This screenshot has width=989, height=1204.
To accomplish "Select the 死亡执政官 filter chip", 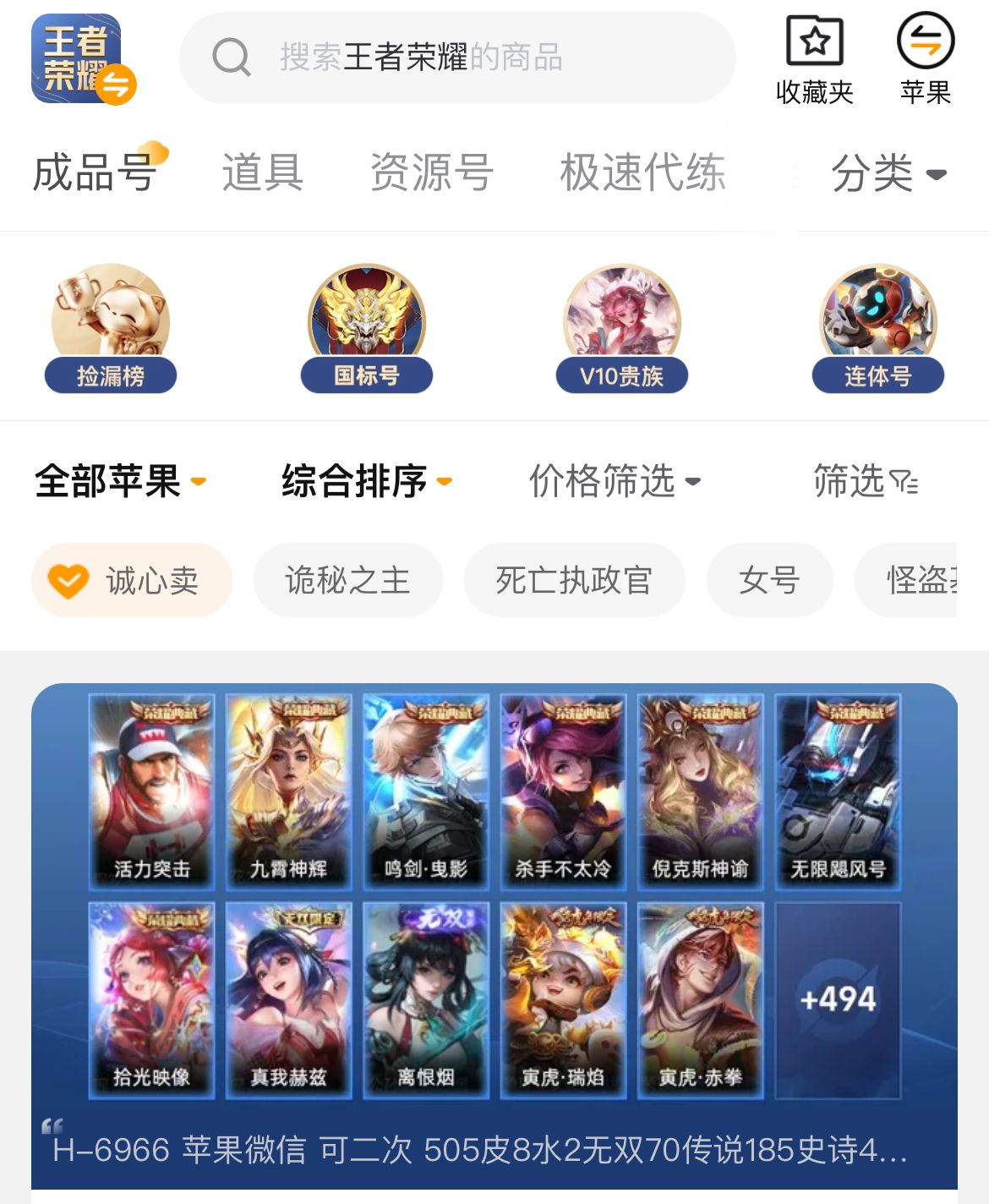I will coord(574,581).
